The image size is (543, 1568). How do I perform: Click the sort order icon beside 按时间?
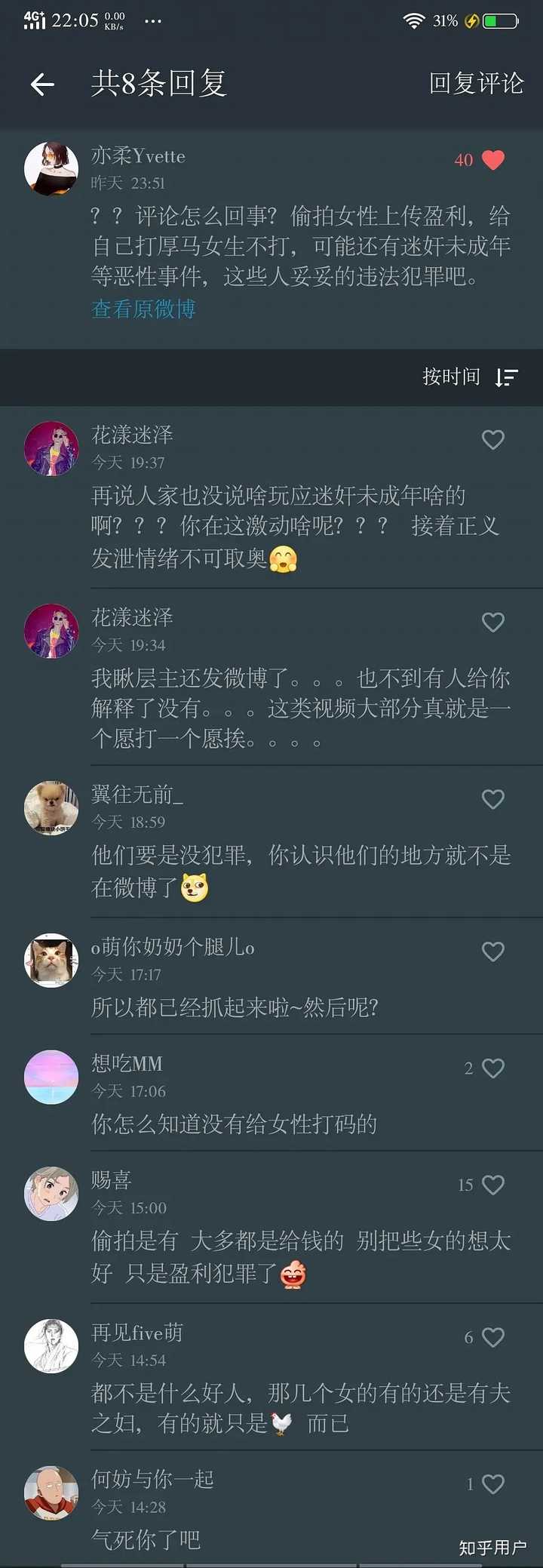(x=507, y=377)
